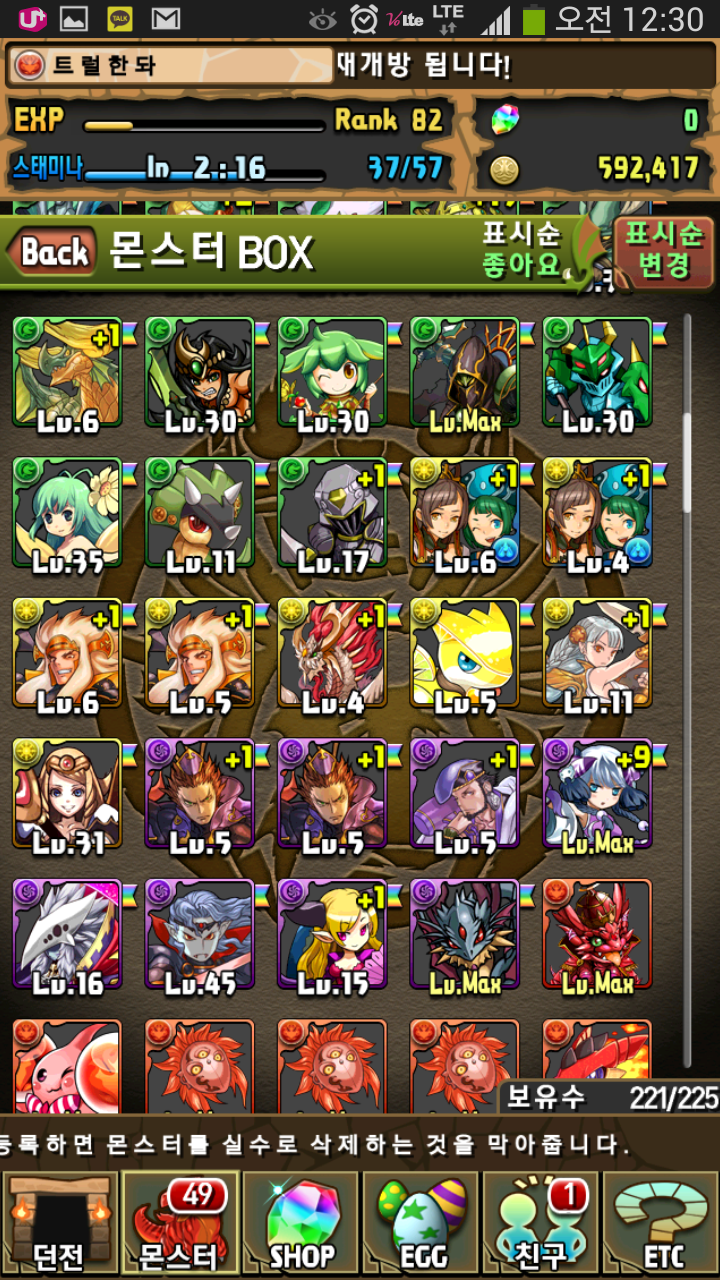Image resolution: width=720 pixels, height=1280 pixels.
Task: Change sort order with 표시순 변경
Action: click(x=664, y=250)
